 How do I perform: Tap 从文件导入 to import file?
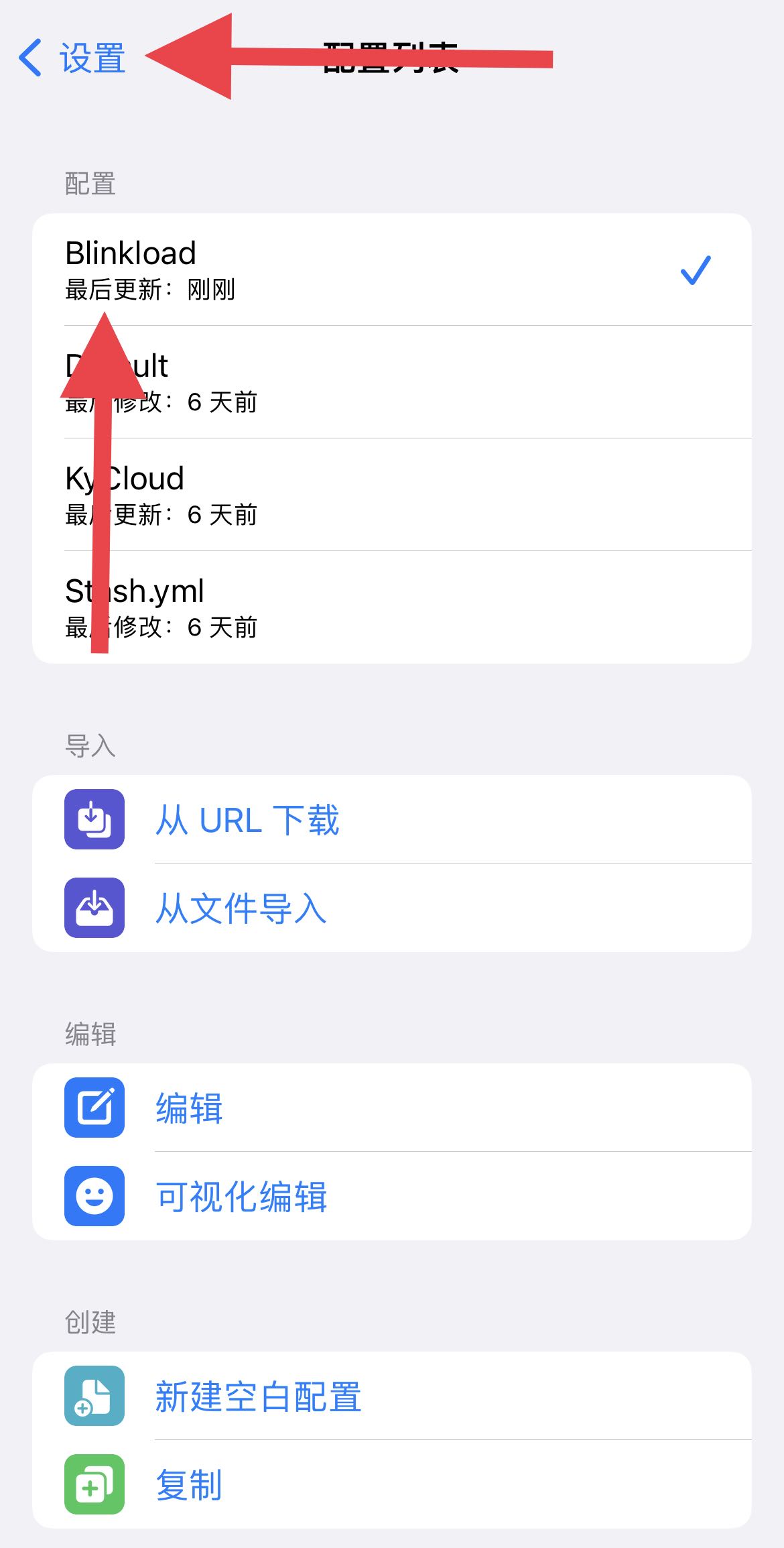pos(392,908)
